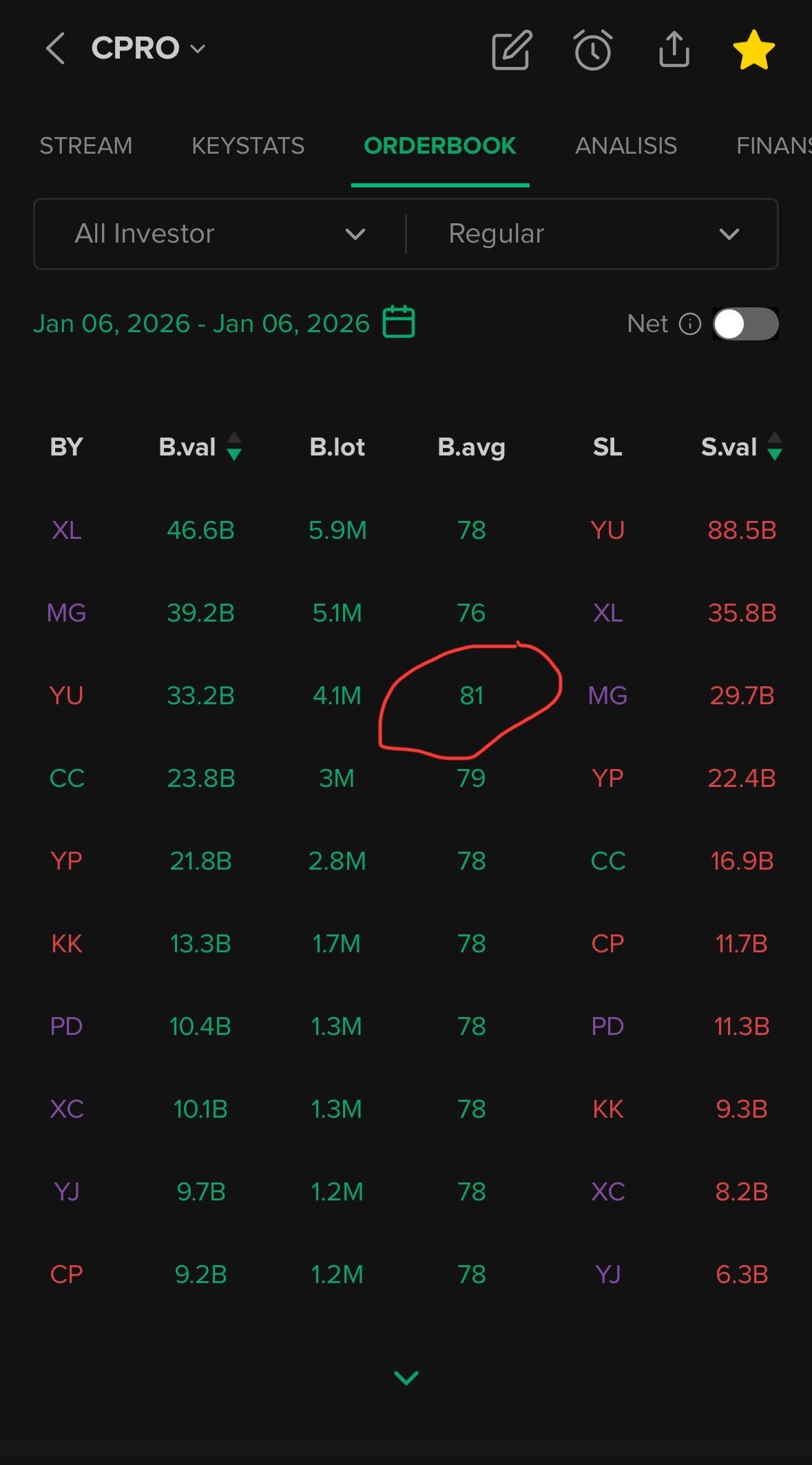812x1465 pixels.
Task: Open the ANALISIS tab
Action: pos(626,146)
